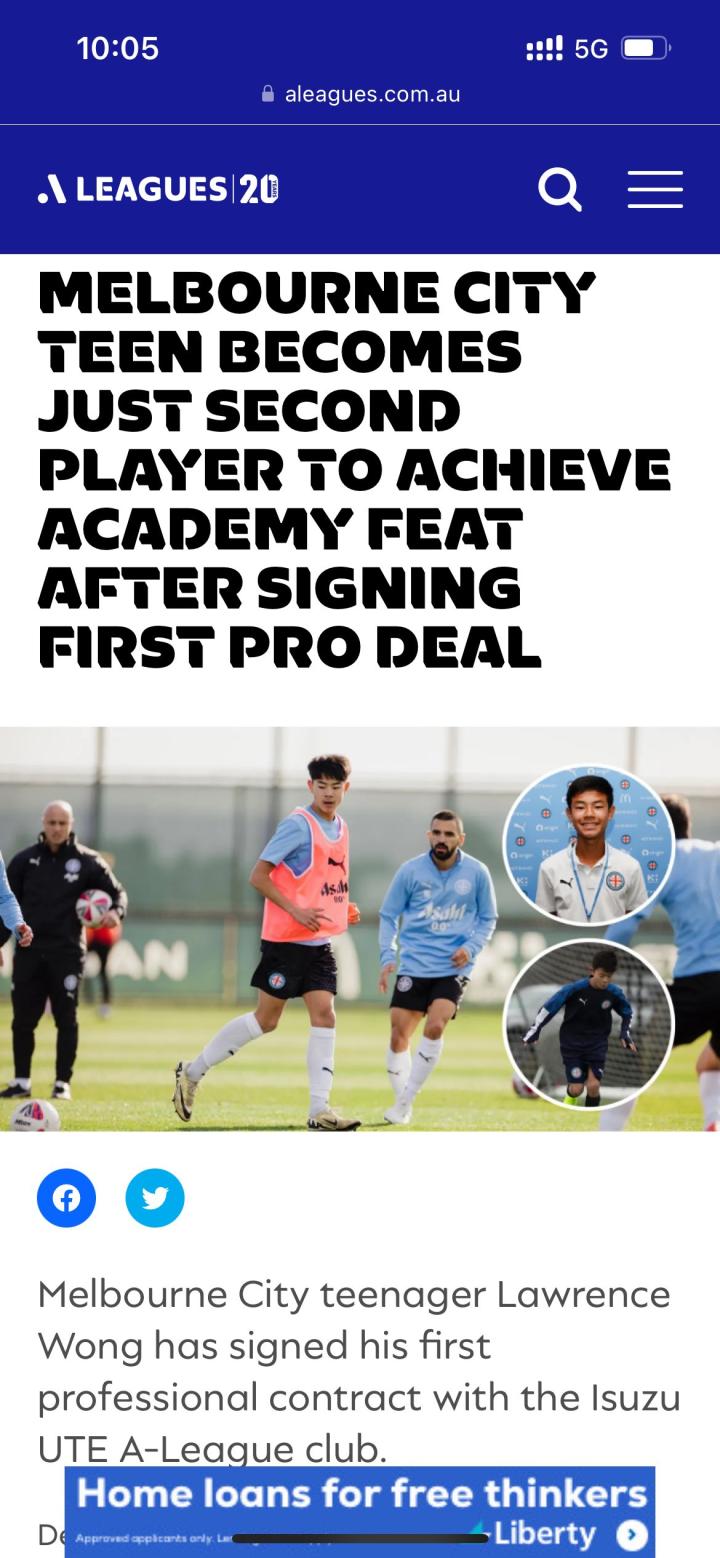Open the search icon in the header
The width and height of the screenshot is (720, 1558).
pos(559,189)
